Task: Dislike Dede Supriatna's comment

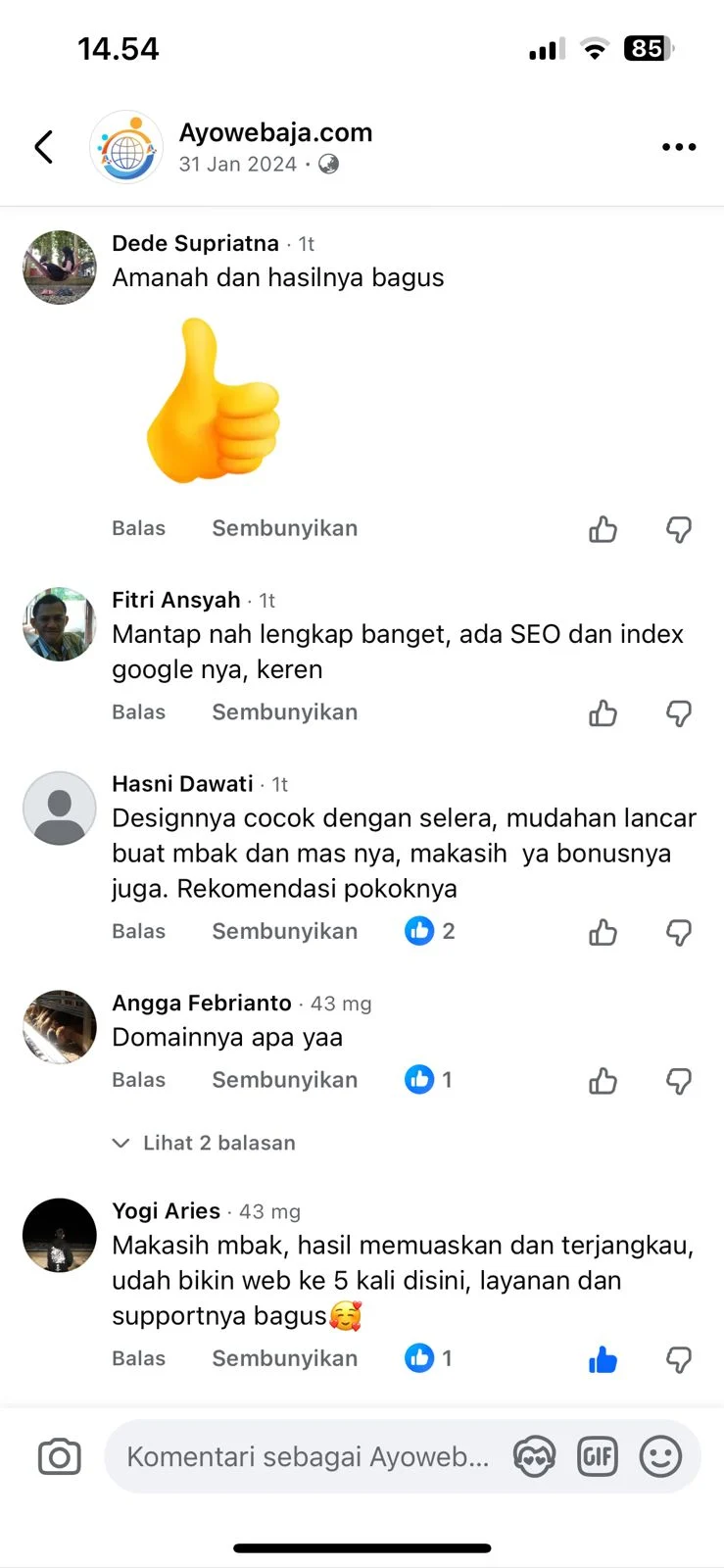Action: (x=678, y=529)
